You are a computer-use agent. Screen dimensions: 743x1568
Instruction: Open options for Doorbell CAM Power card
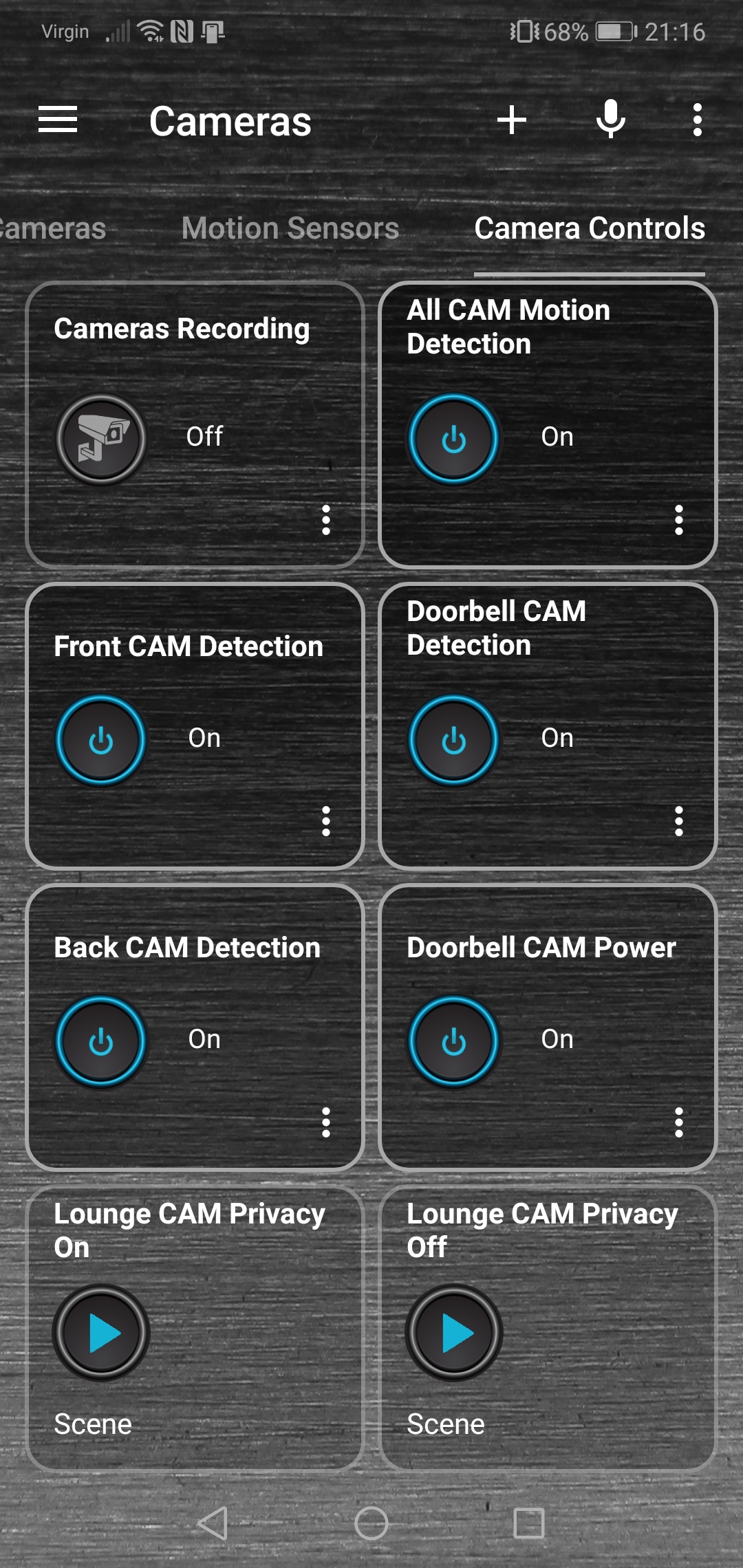(678, 1122)
